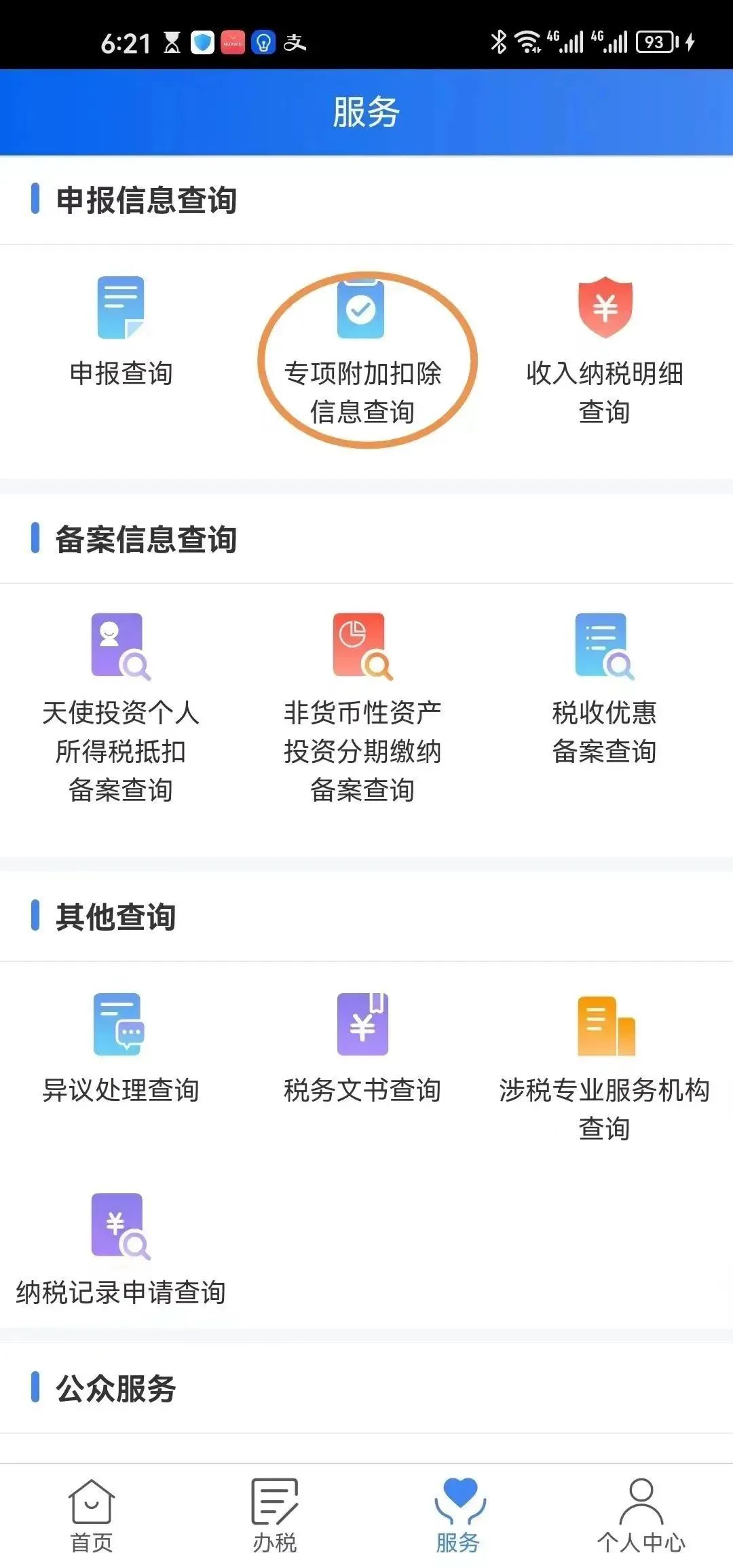Open 收入纳税明细查询

pyautogui.click(x=604, y=352)
